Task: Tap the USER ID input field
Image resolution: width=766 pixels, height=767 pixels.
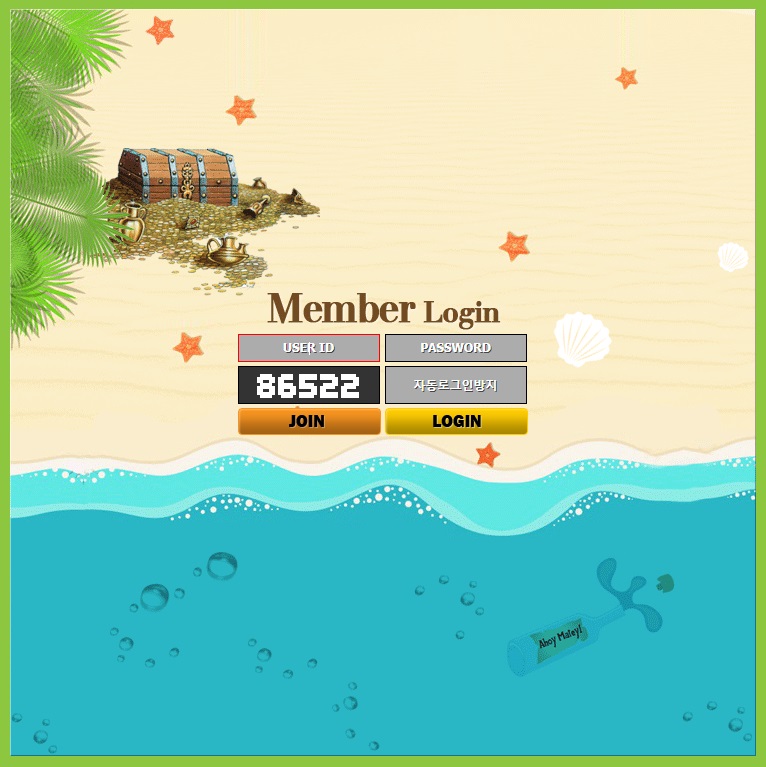Action: tap(309, 348)
